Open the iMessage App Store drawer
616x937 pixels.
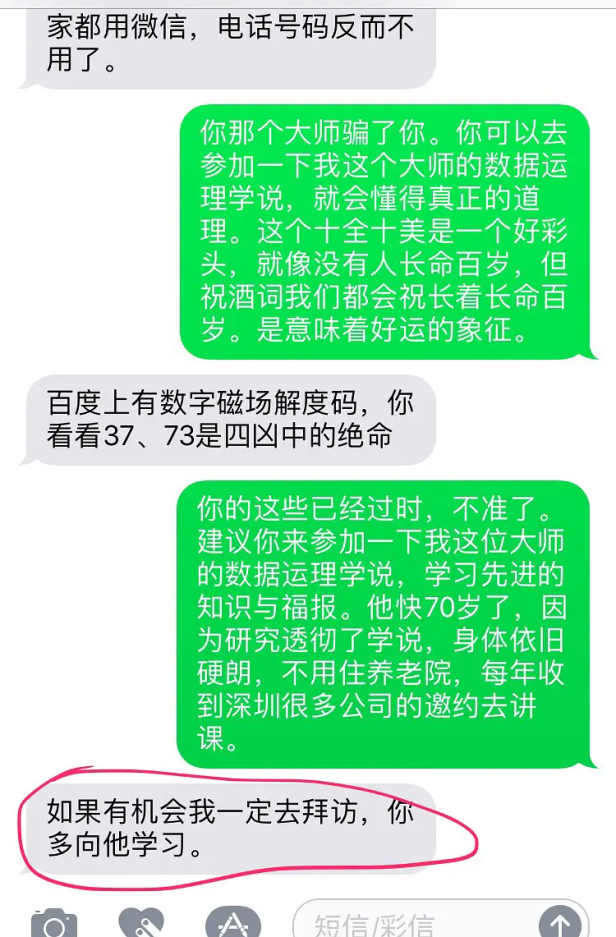click(233, 925)
